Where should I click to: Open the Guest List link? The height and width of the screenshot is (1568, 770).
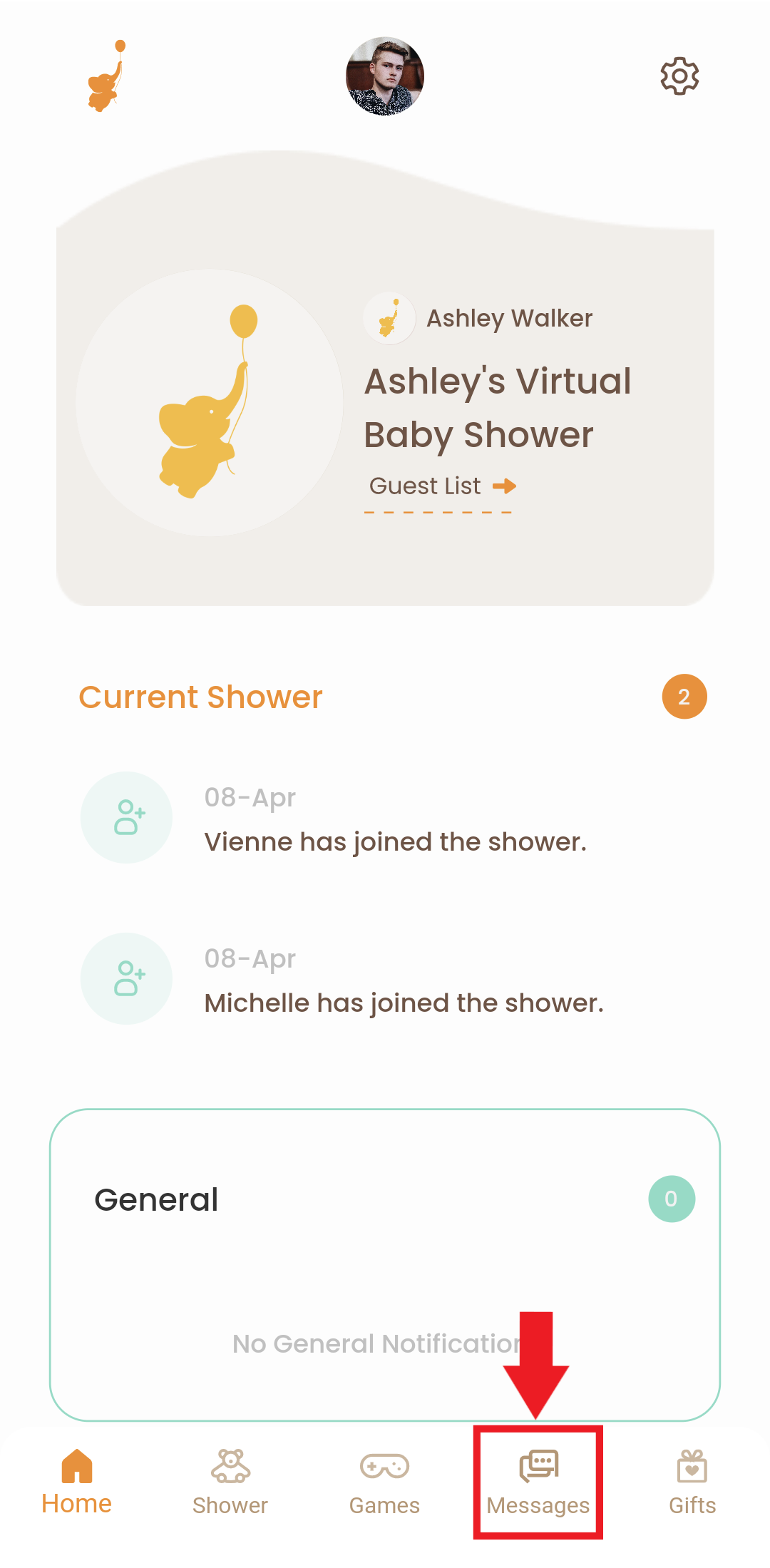tap(441, 486)
